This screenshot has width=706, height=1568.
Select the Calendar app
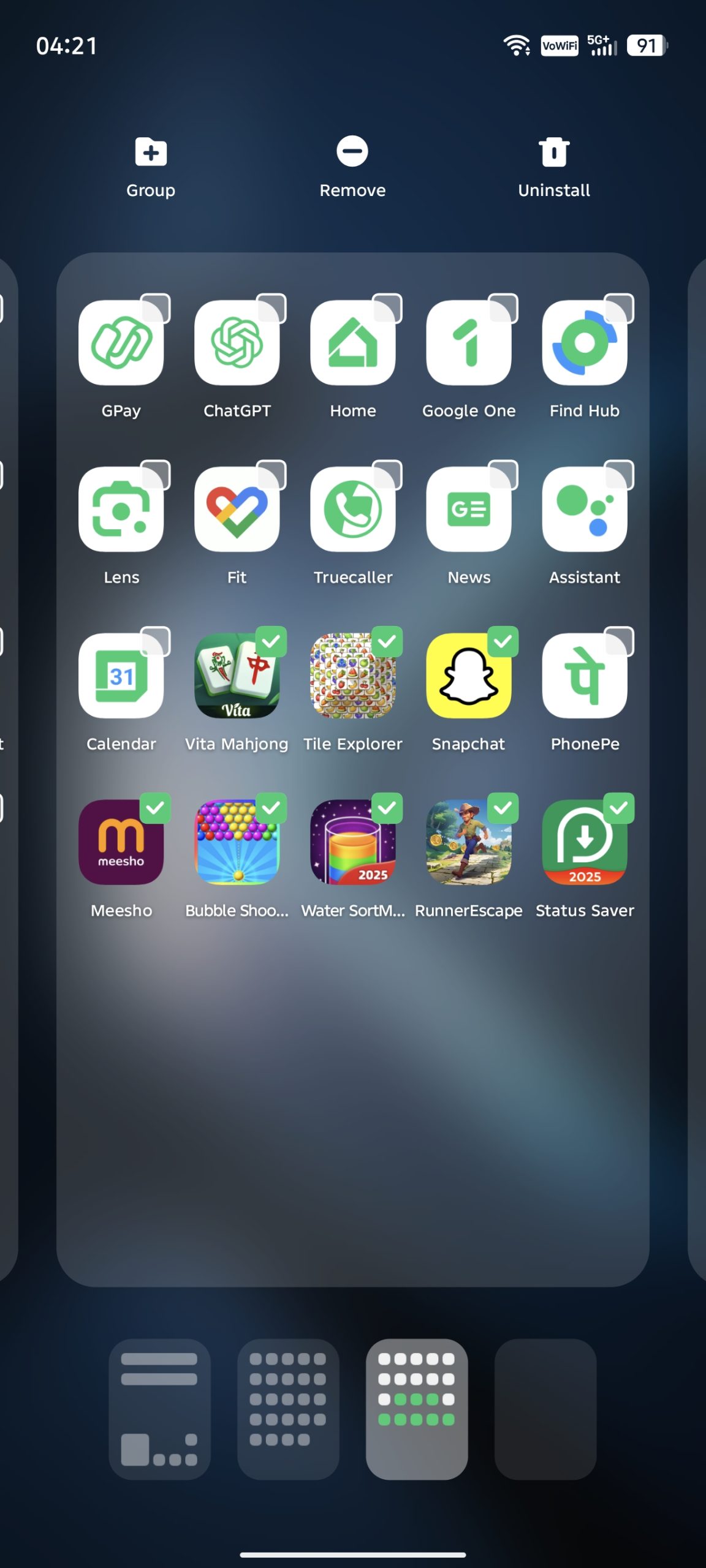(x=121, y=676)
